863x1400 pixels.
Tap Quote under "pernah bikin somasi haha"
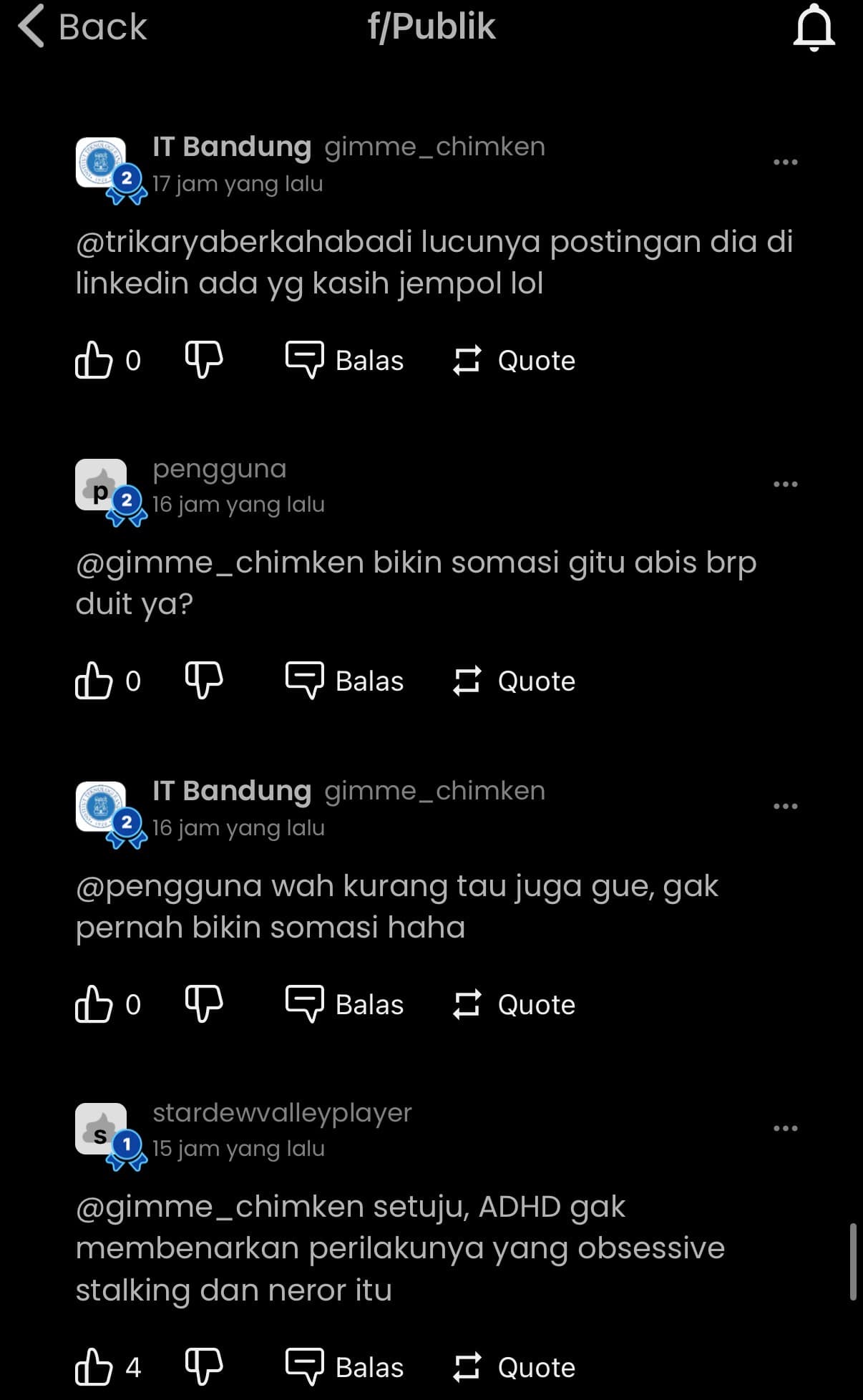tap(514, 1004)
